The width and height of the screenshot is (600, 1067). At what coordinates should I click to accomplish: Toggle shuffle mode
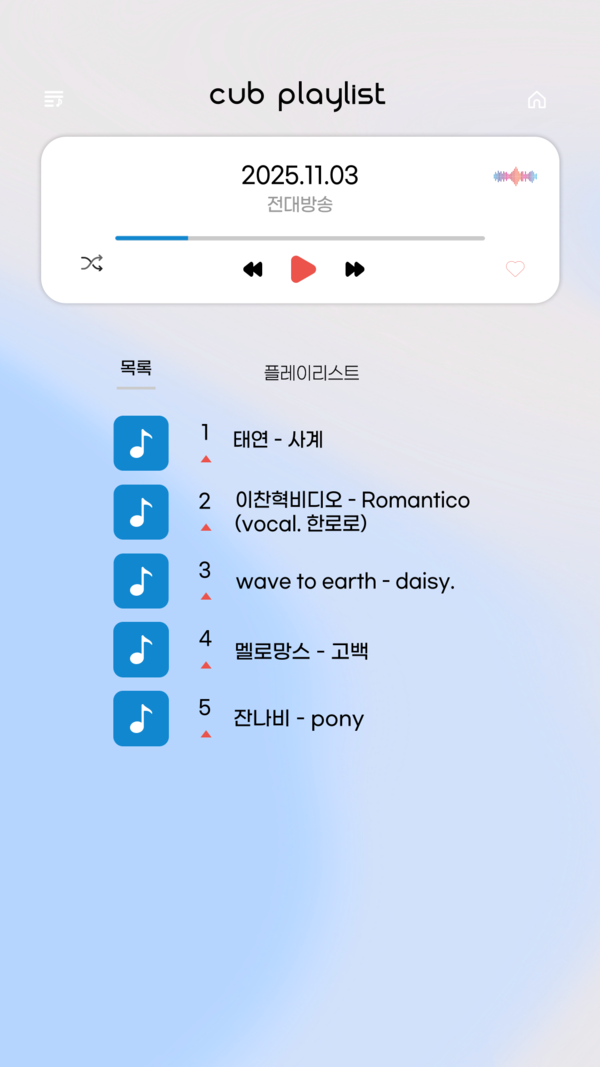click(92, 264)
